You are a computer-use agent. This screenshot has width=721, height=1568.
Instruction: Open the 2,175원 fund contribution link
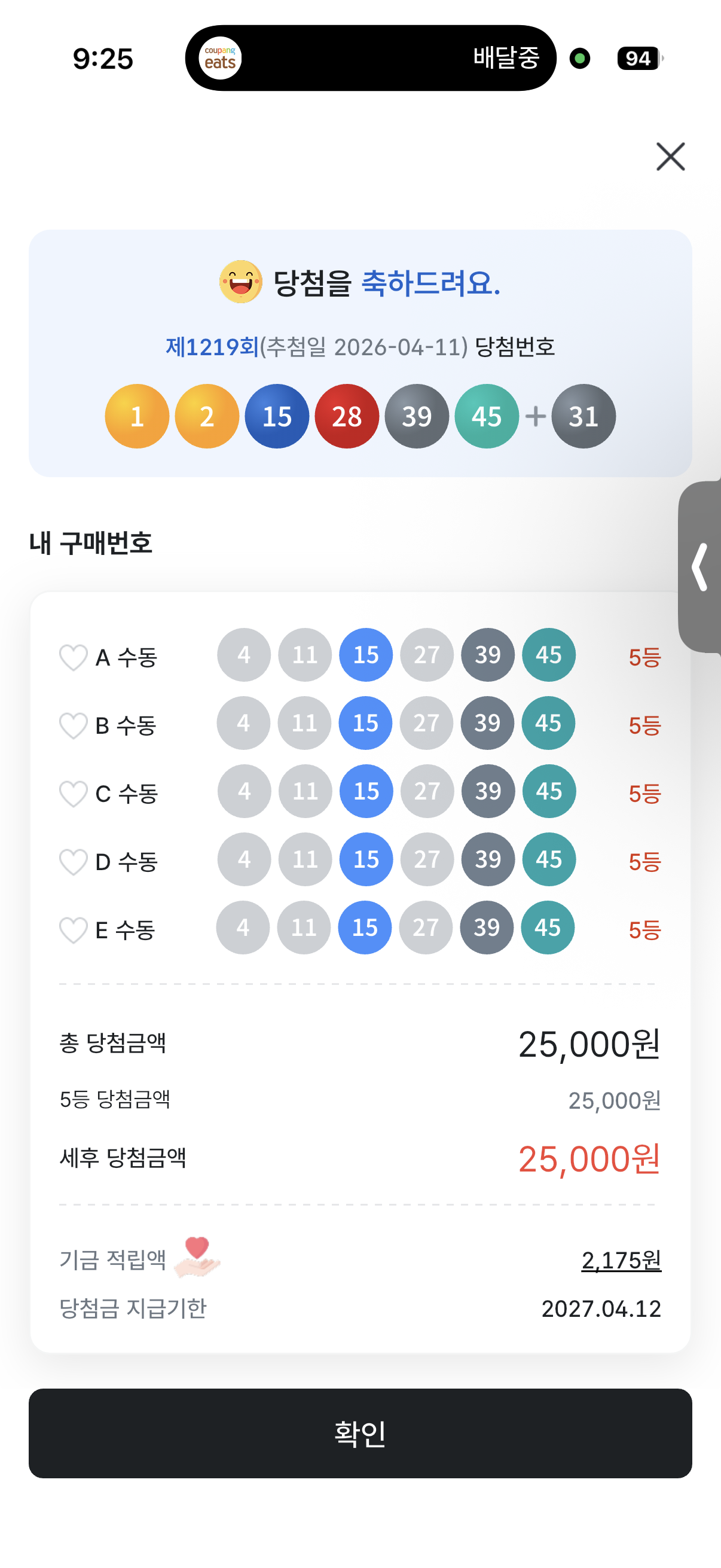(621, 1260)
